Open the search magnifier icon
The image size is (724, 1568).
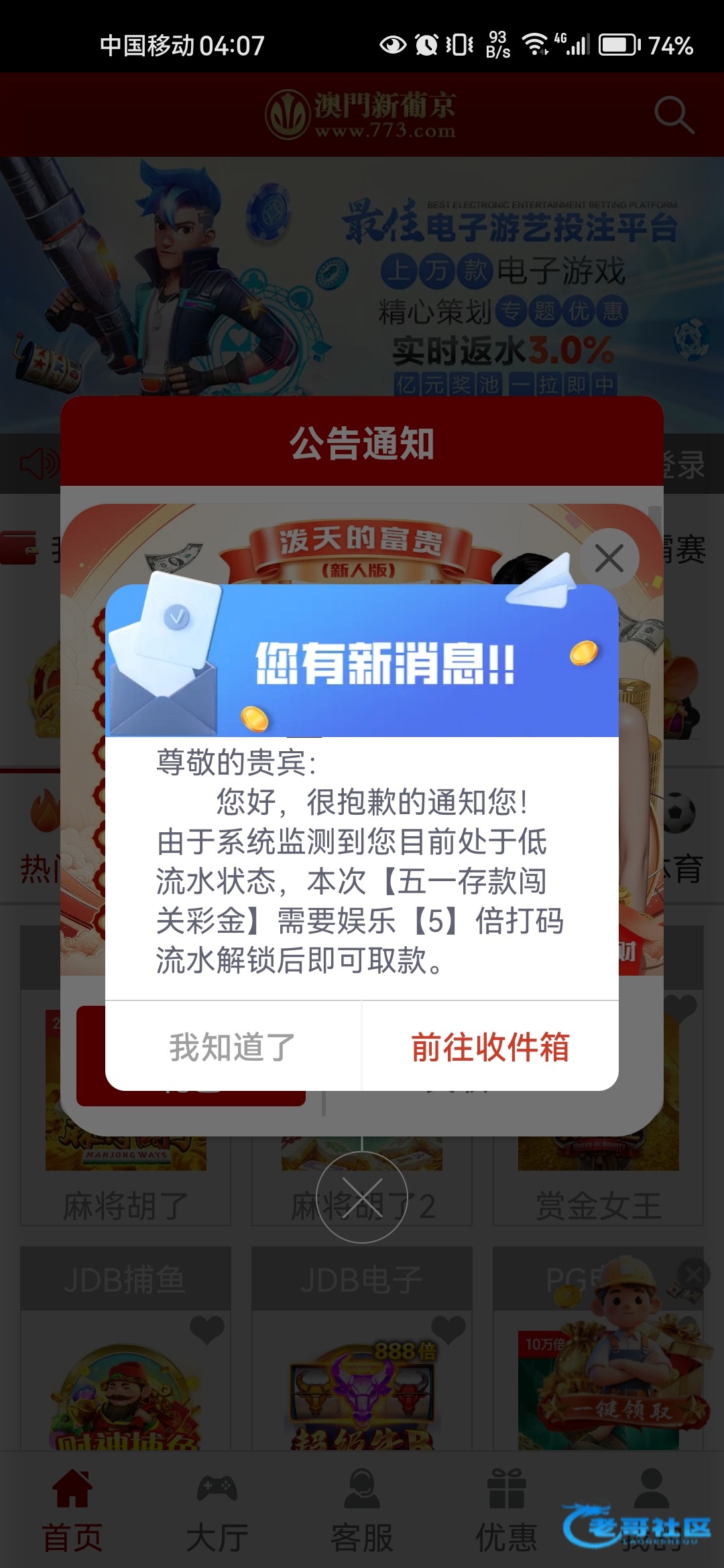pyautogui.click(x=673, y=115)
